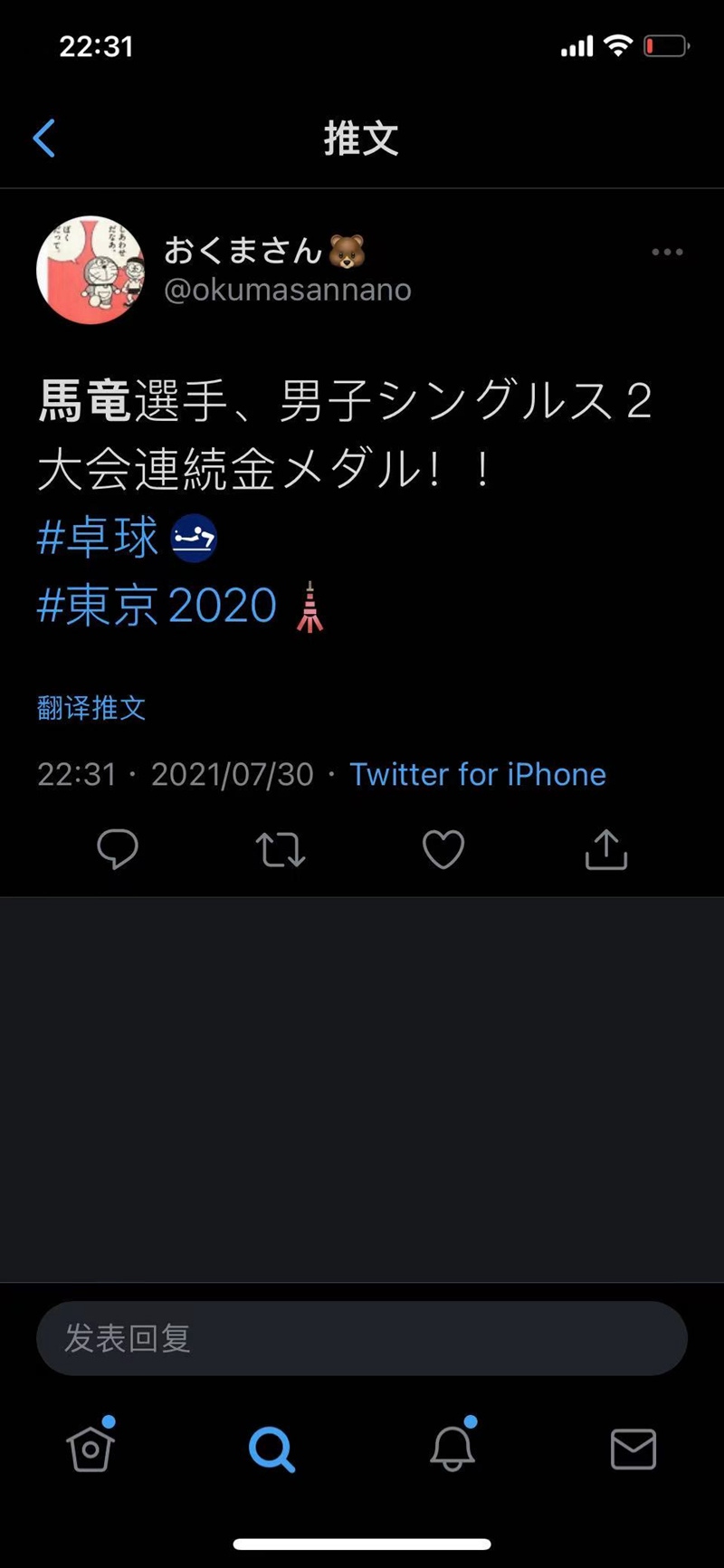Open the Twitter for iPhone source link
Screen dimensions: 724x1568
(478, 774)
